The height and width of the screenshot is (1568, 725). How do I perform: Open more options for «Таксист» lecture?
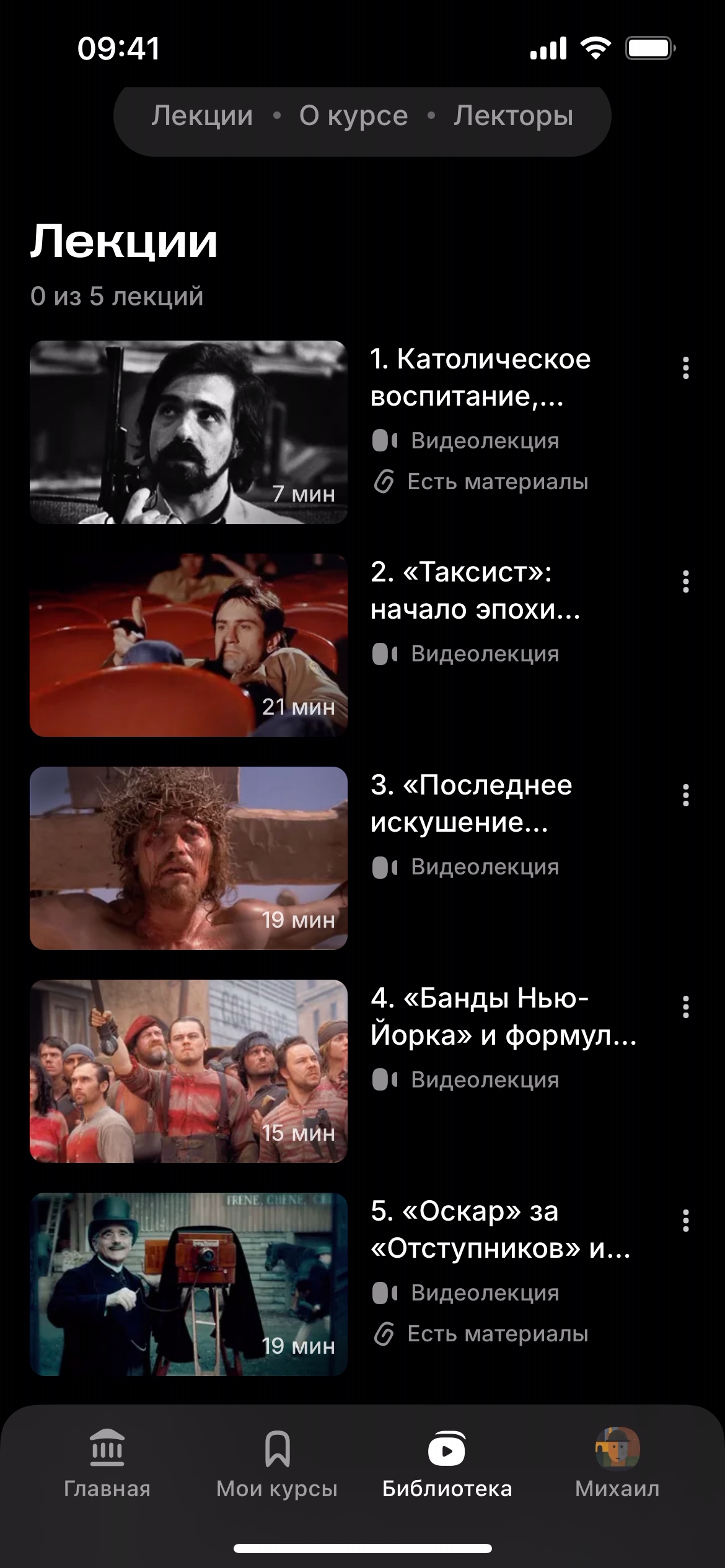685,581
